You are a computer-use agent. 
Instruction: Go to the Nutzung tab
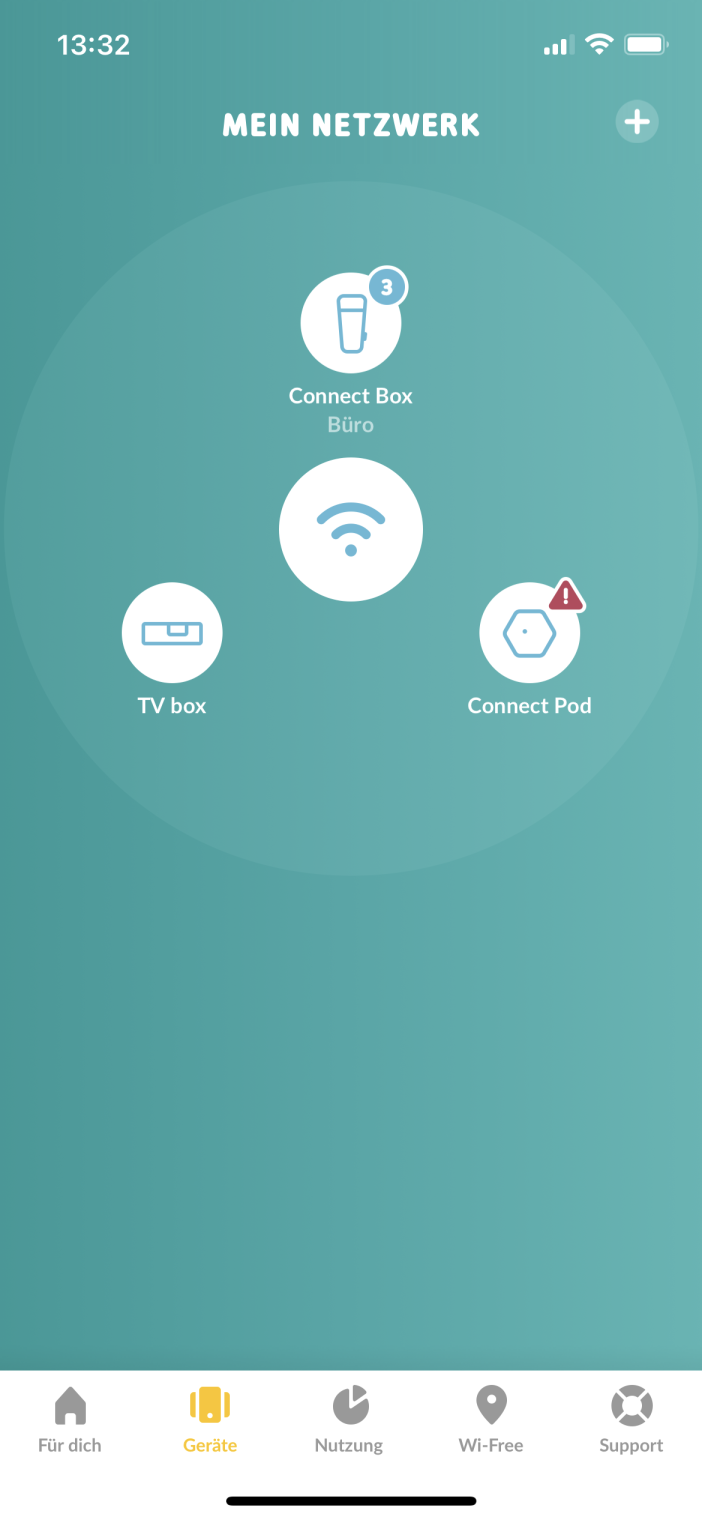click(x=349, y=1419)
